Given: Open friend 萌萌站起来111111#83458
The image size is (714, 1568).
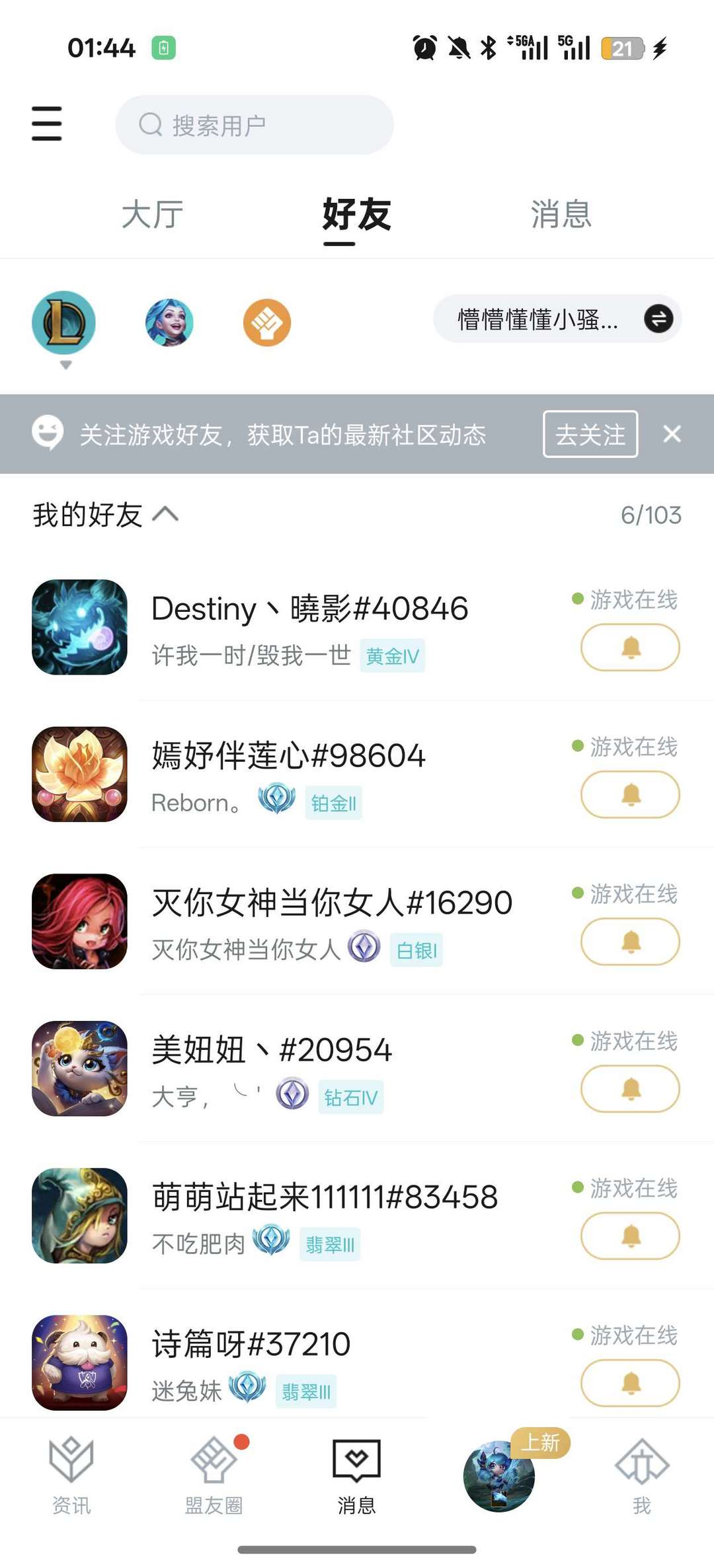Looking at the screenshot, I should 325,1197.
